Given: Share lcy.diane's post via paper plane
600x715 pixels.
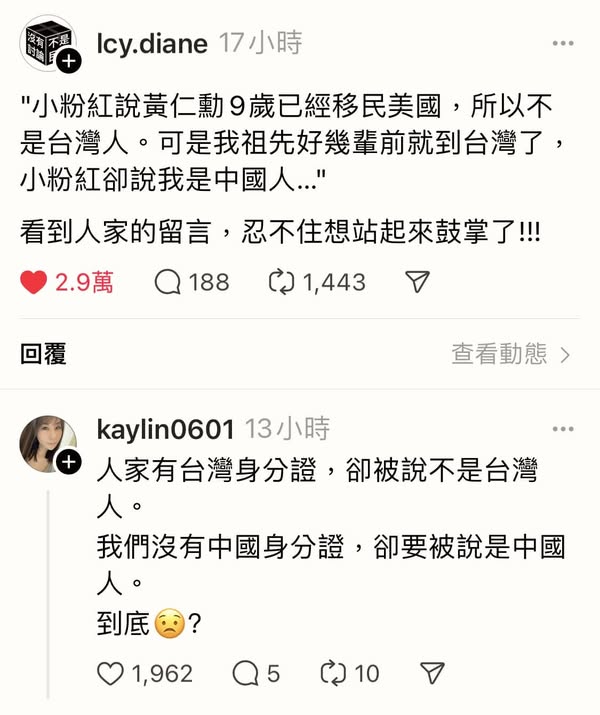Looking at the screenshot, I should [x=417, y=283].
